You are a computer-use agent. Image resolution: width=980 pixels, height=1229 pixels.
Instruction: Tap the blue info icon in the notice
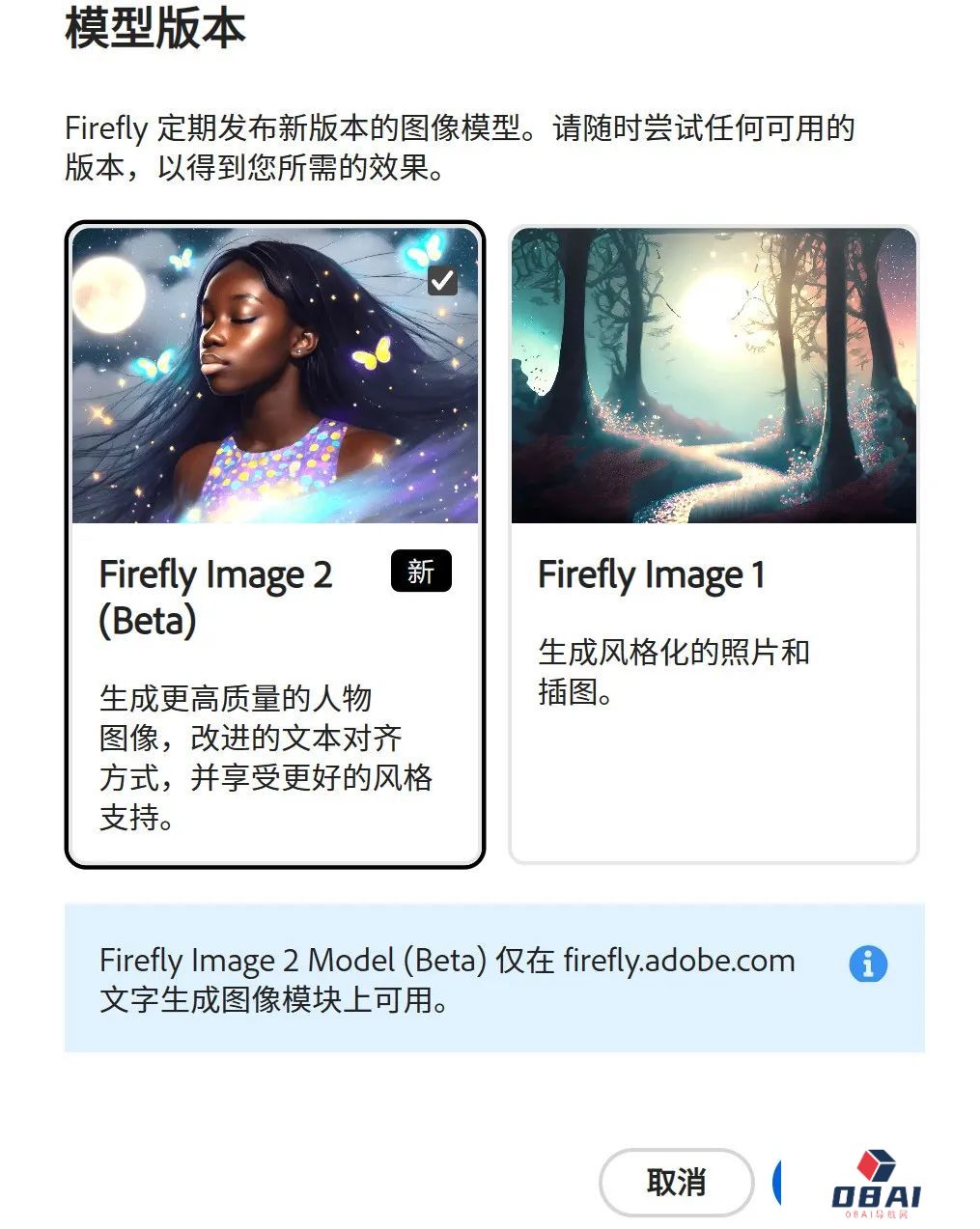(868, 964)
